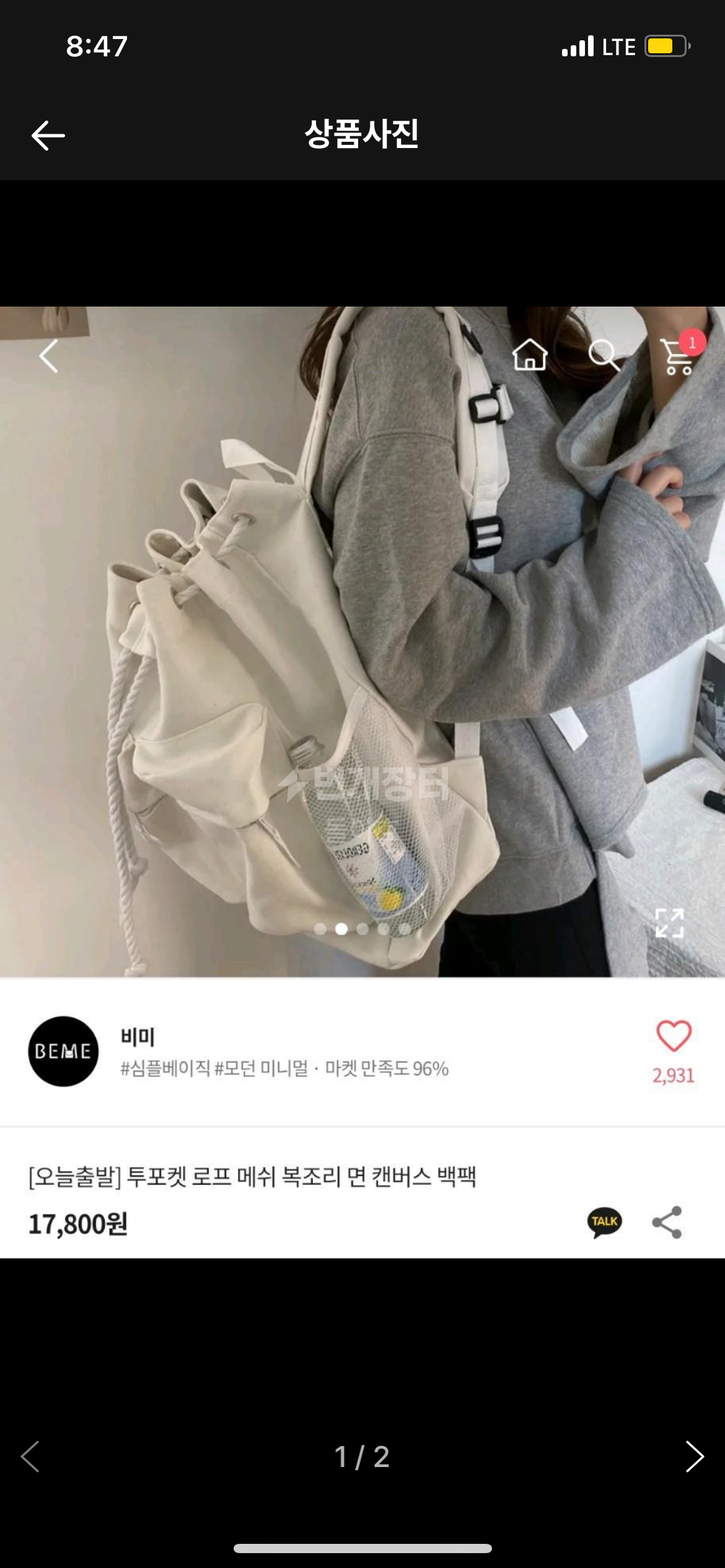Go to the previous product photo
725x1568 pixels.
point(30,1456)
